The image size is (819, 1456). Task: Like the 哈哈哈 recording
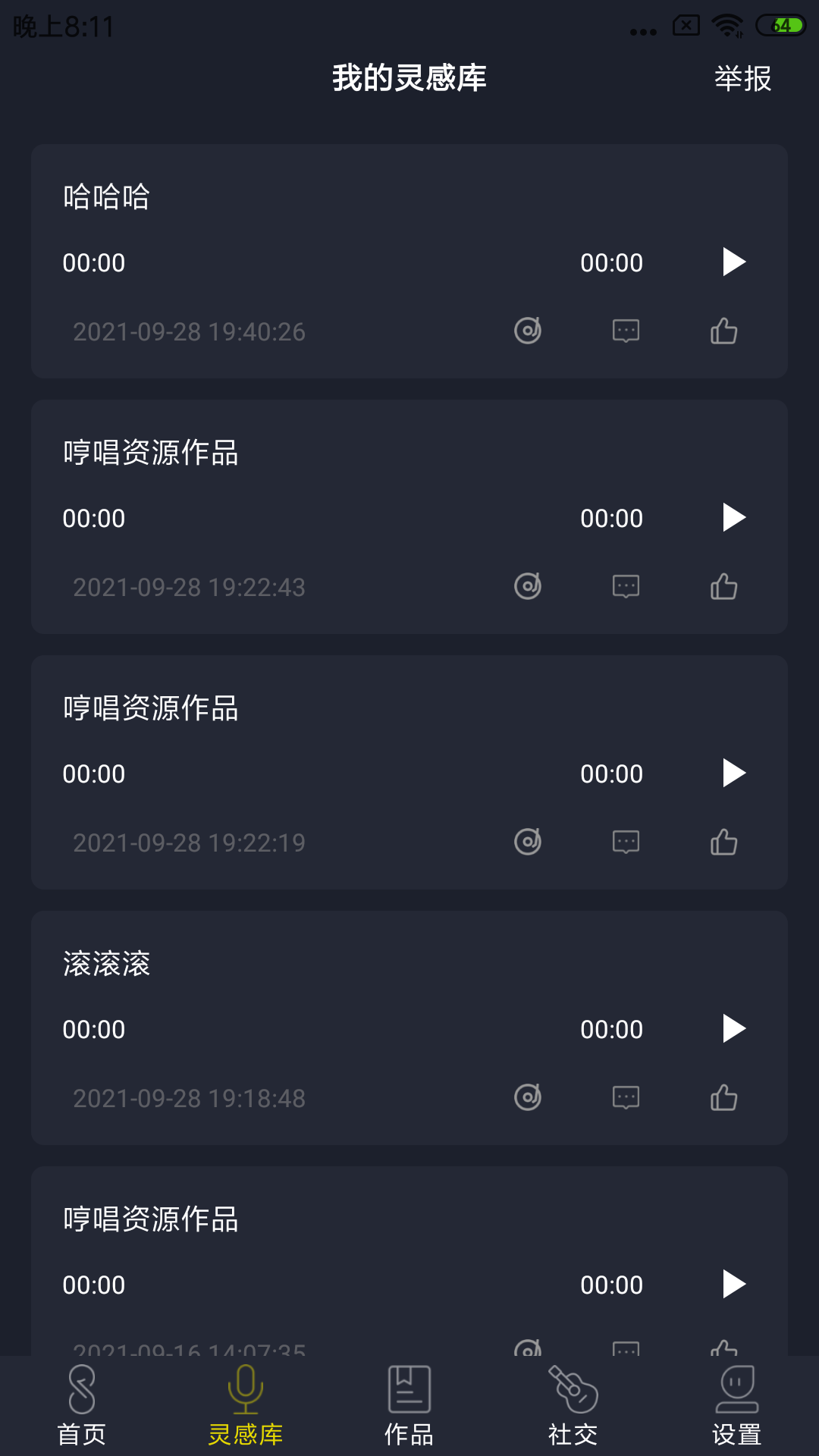pos(723,331)
